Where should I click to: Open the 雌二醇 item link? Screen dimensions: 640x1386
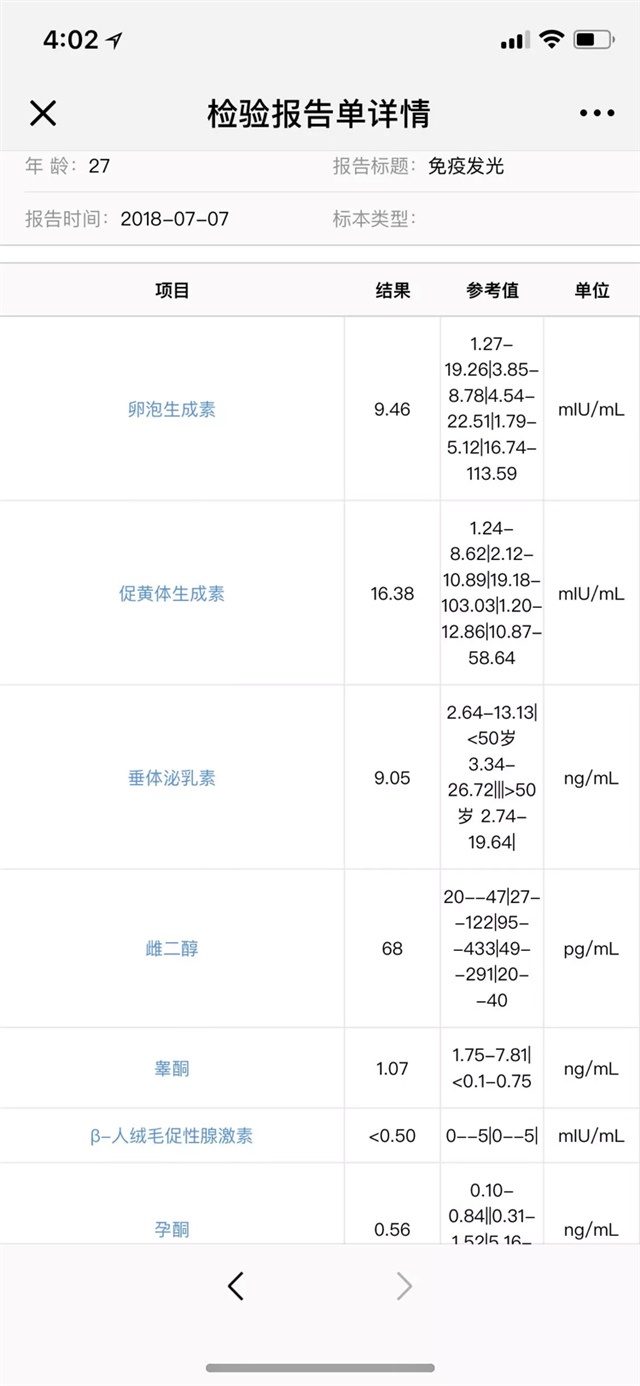coord(172,948)
